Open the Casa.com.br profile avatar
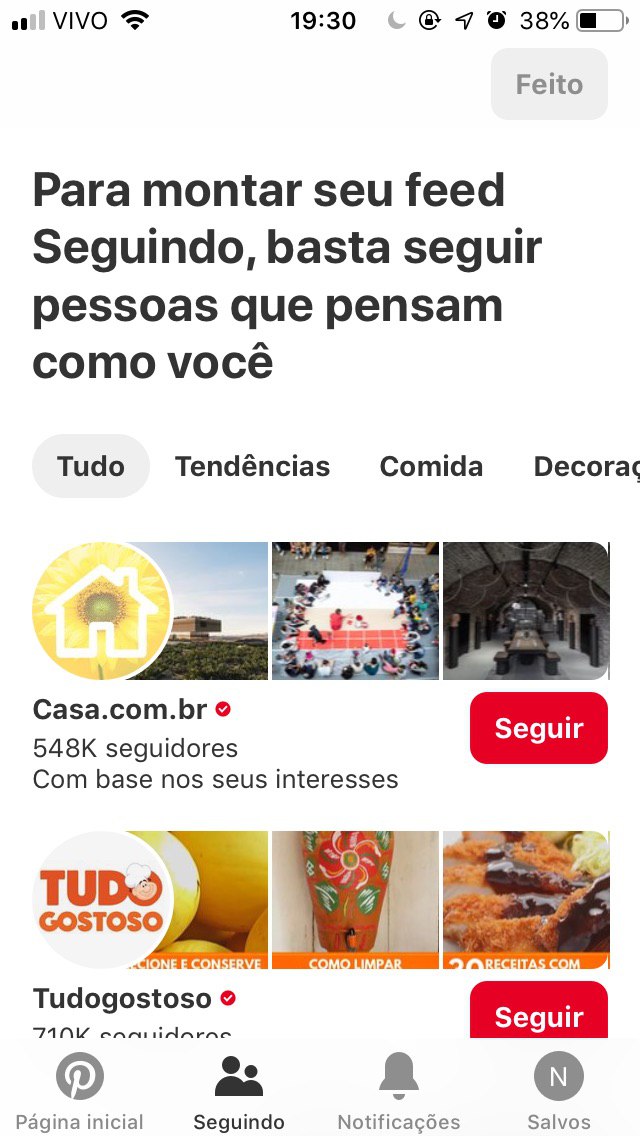Screen dimensions: 640x1136 click(102, 611)
